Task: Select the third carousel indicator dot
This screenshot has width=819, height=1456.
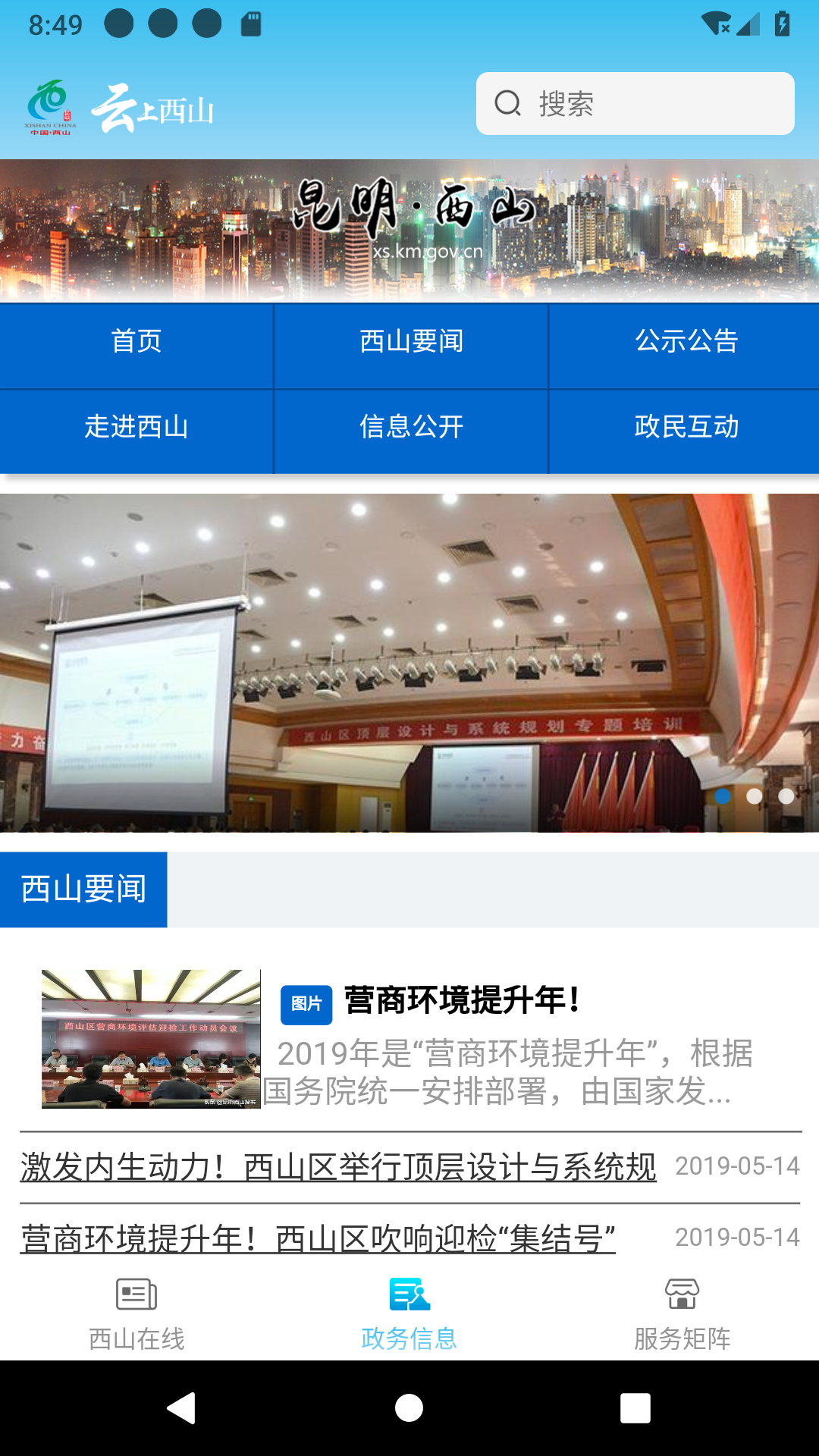Action: [787, 798]
